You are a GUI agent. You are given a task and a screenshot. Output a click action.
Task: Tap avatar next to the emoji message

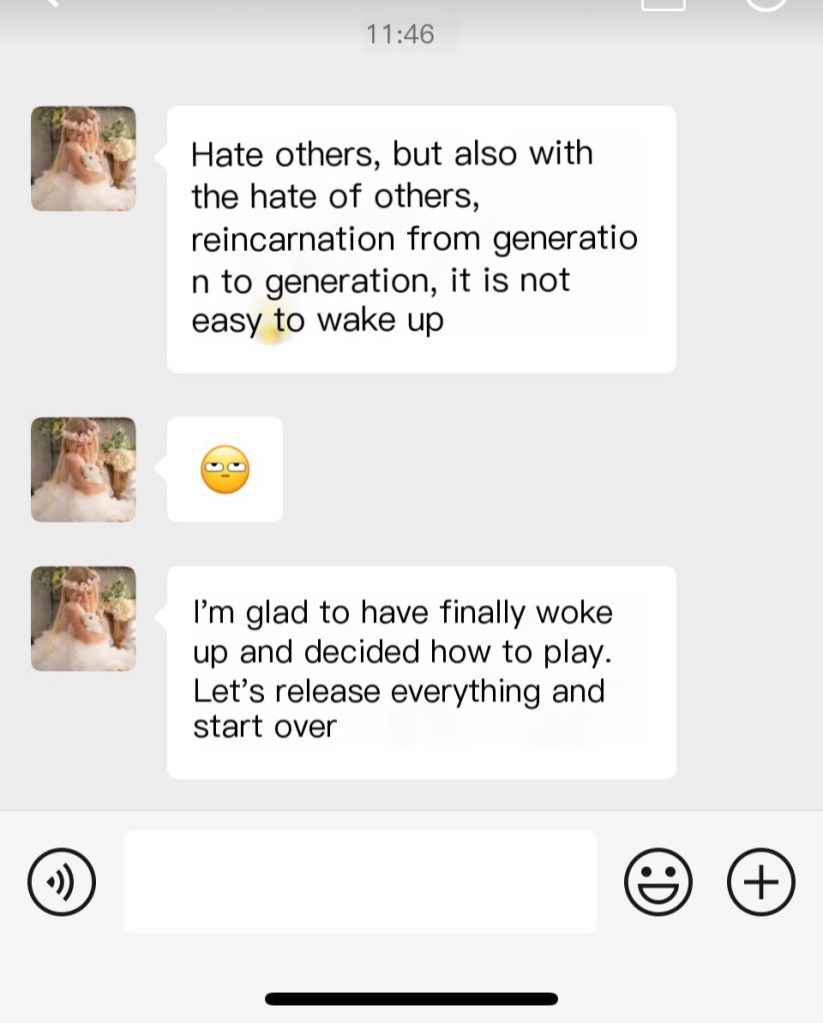pos(83,469)
